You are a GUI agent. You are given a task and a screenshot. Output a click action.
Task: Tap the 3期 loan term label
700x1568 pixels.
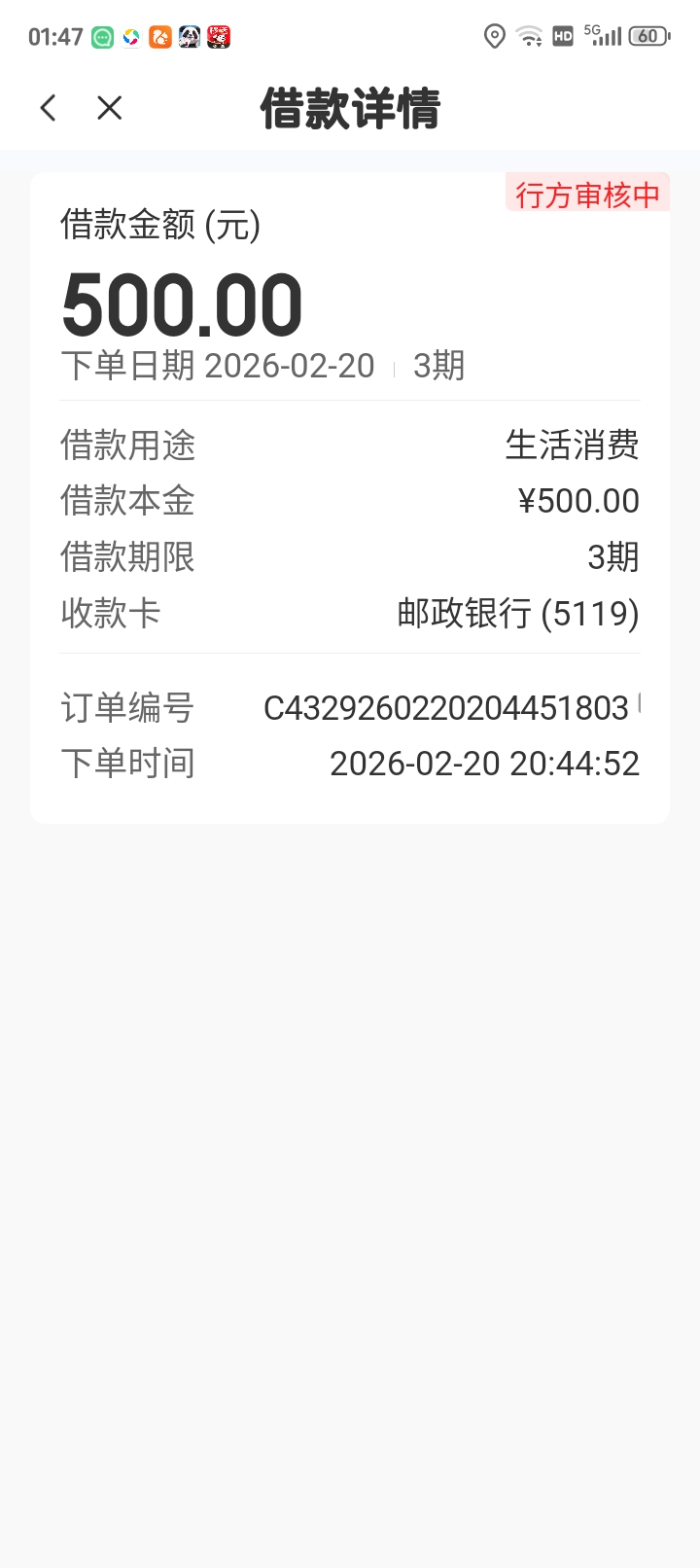[x=439, y=366]
